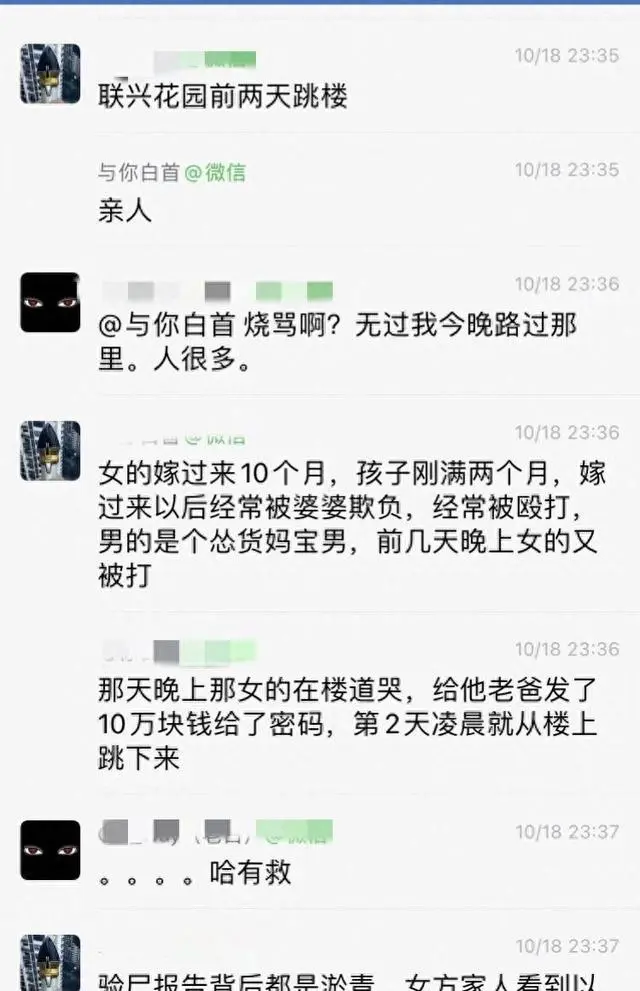The width and height of the screenshot is (640, 991).
Task: Open avatar beside the 联兴花园前两天跳楼 message
Action: coord(50,73)
